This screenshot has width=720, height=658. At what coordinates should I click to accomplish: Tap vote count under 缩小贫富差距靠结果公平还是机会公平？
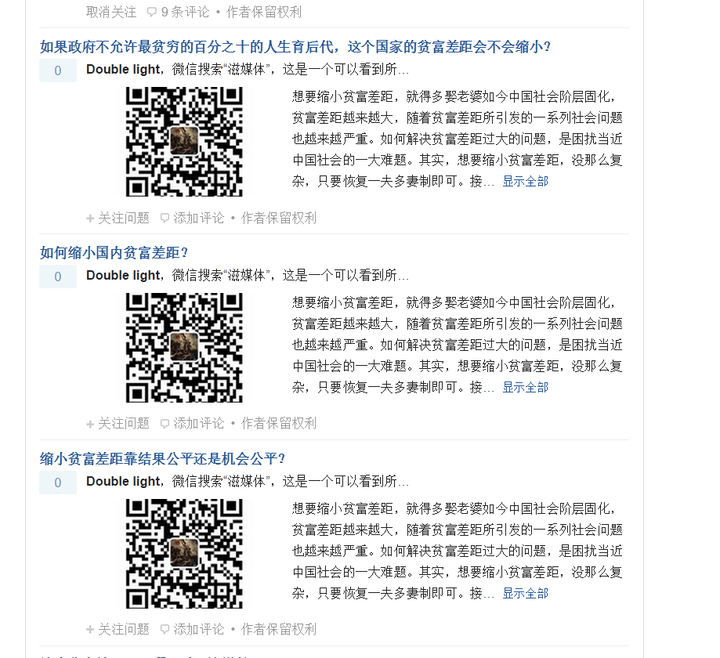tap(58, 482)
